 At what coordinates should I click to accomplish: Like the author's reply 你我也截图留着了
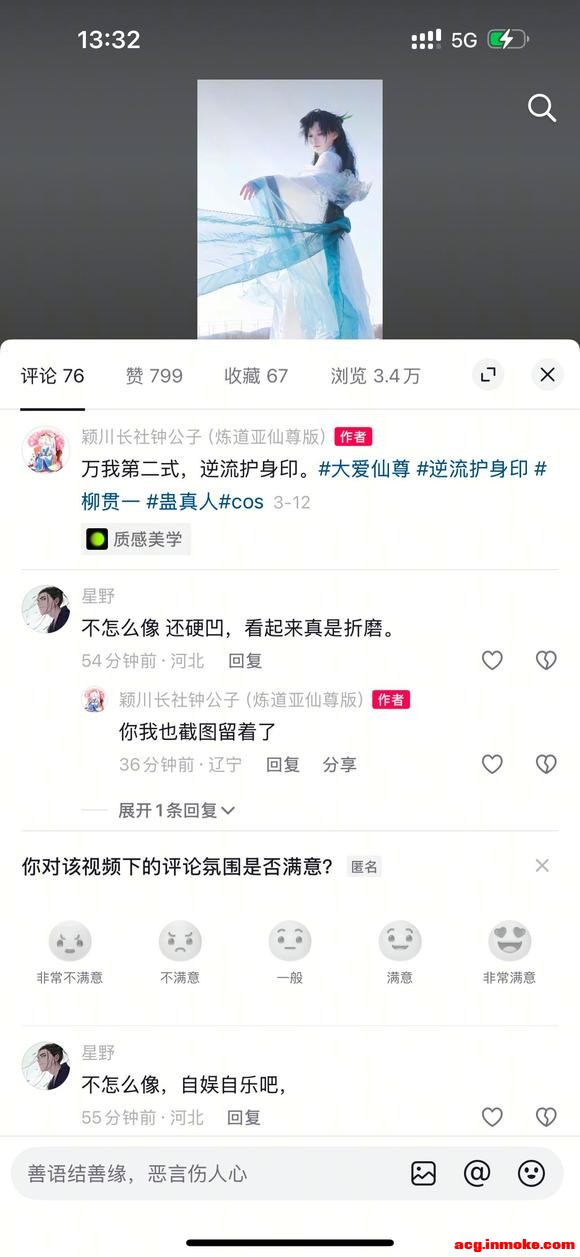coord(492,764)
